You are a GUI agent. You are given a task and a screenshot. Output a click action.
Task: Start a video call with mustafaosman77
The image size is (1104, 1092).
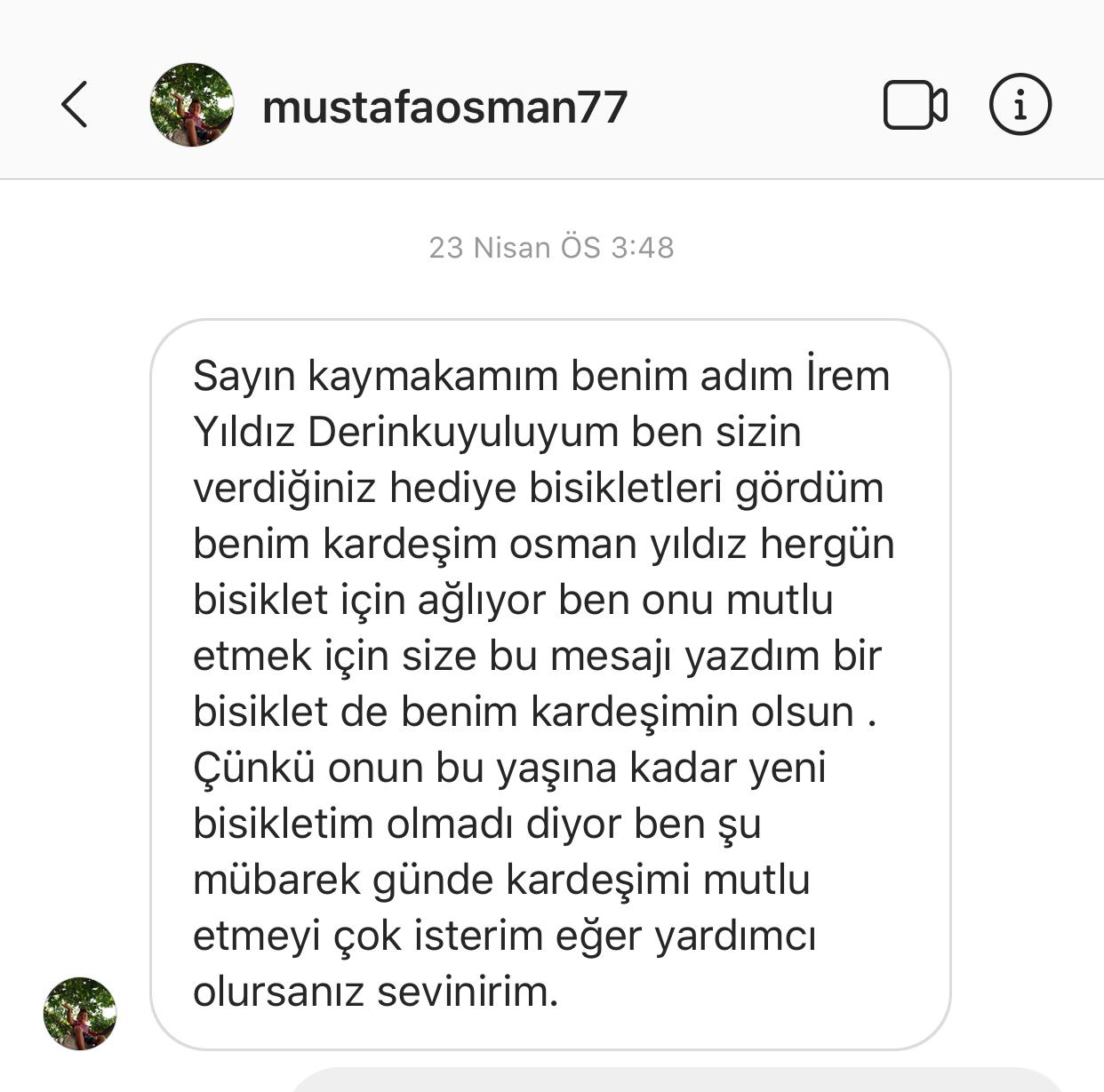pyautogui.click(x=915, y=105)
